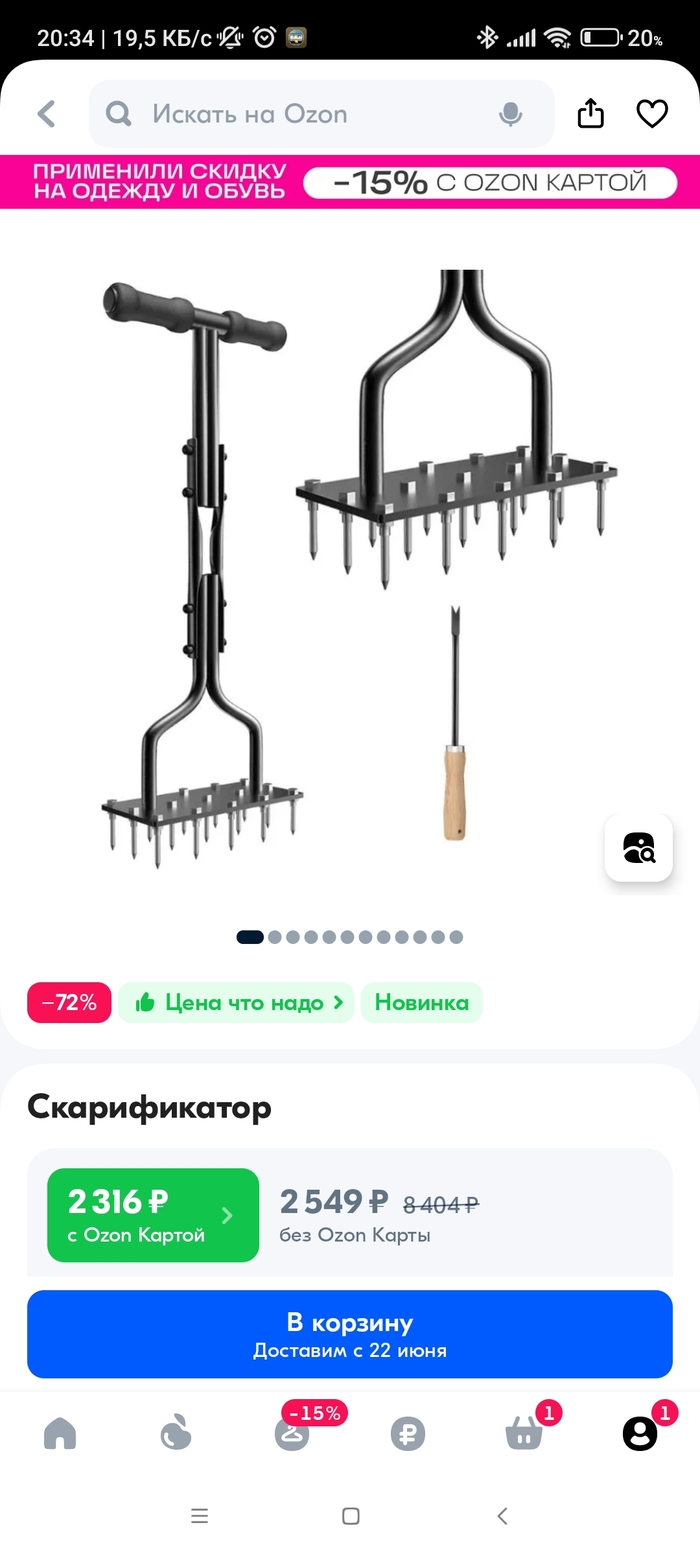Open the shopping cart tab

[524, 1434]
